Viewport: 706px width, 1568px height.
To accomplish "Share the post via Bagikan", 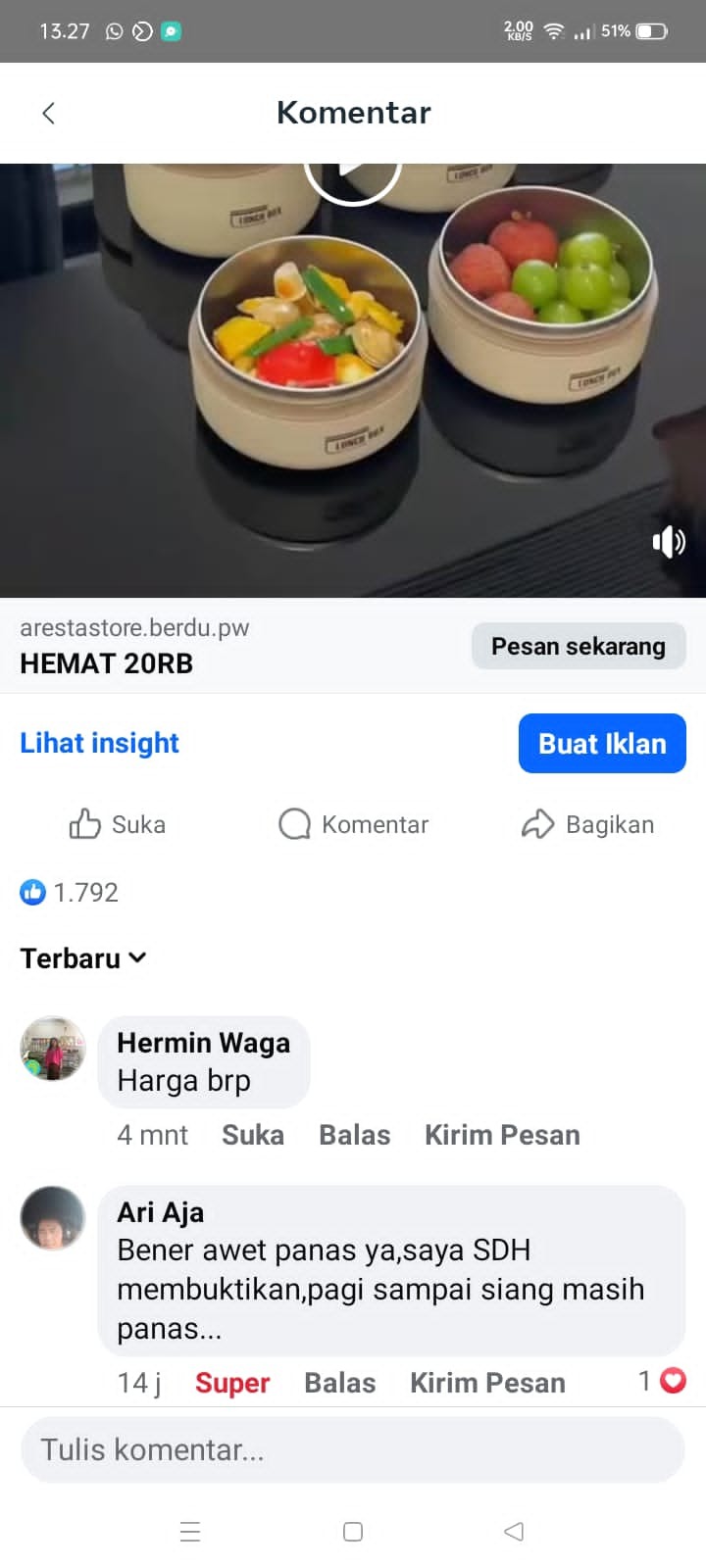I will (x=588, y=824).
